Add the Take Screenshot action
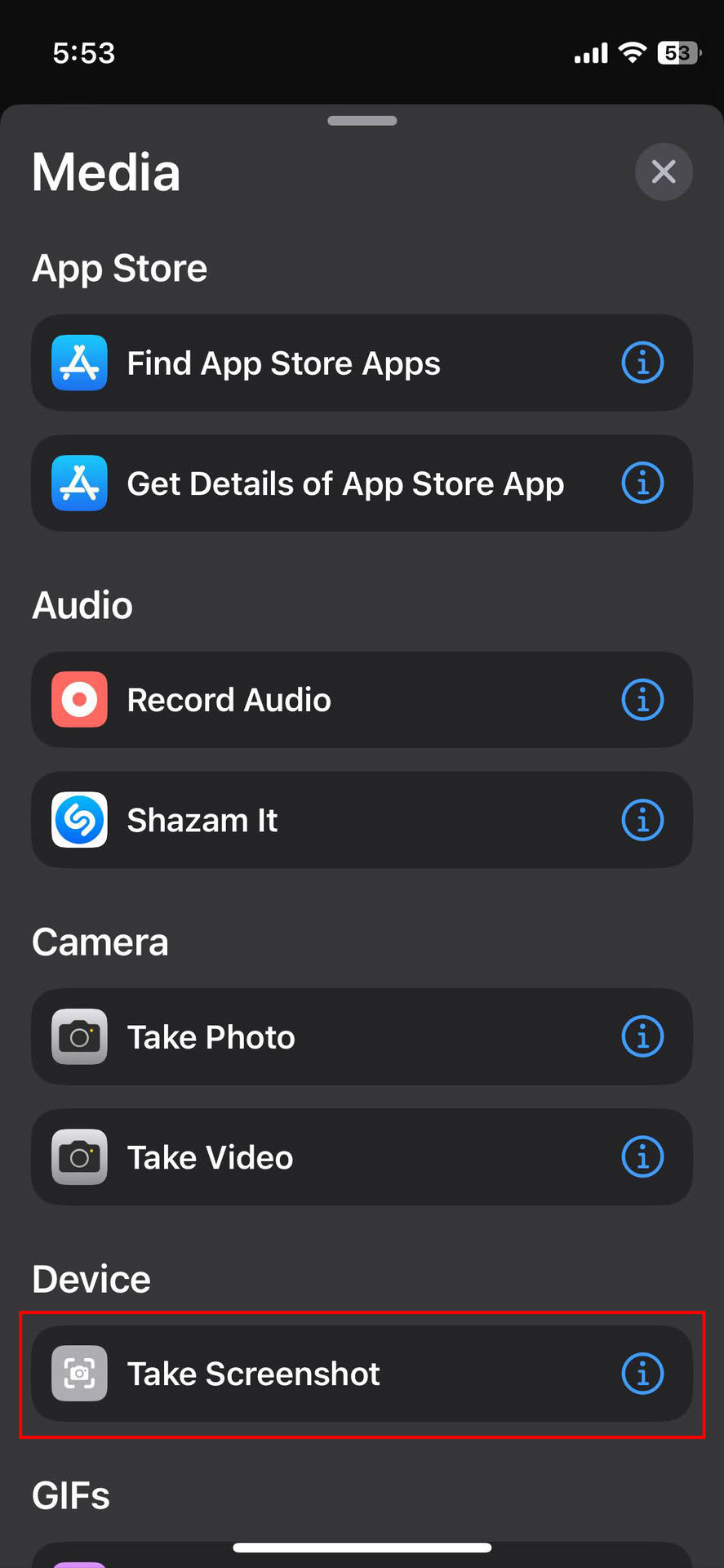This screenshot has width=724, height=1568. (253, 1374)
